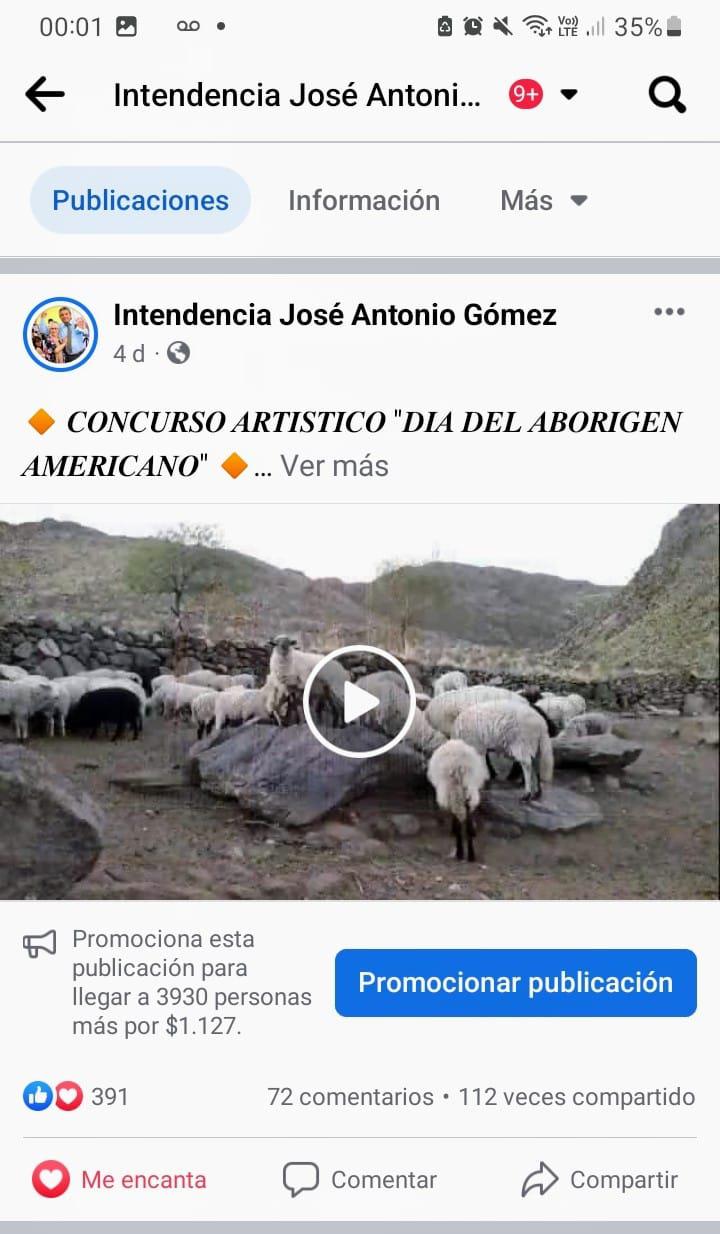Open the search magnifier icon
720x1234 pixels.
[667, 95]
